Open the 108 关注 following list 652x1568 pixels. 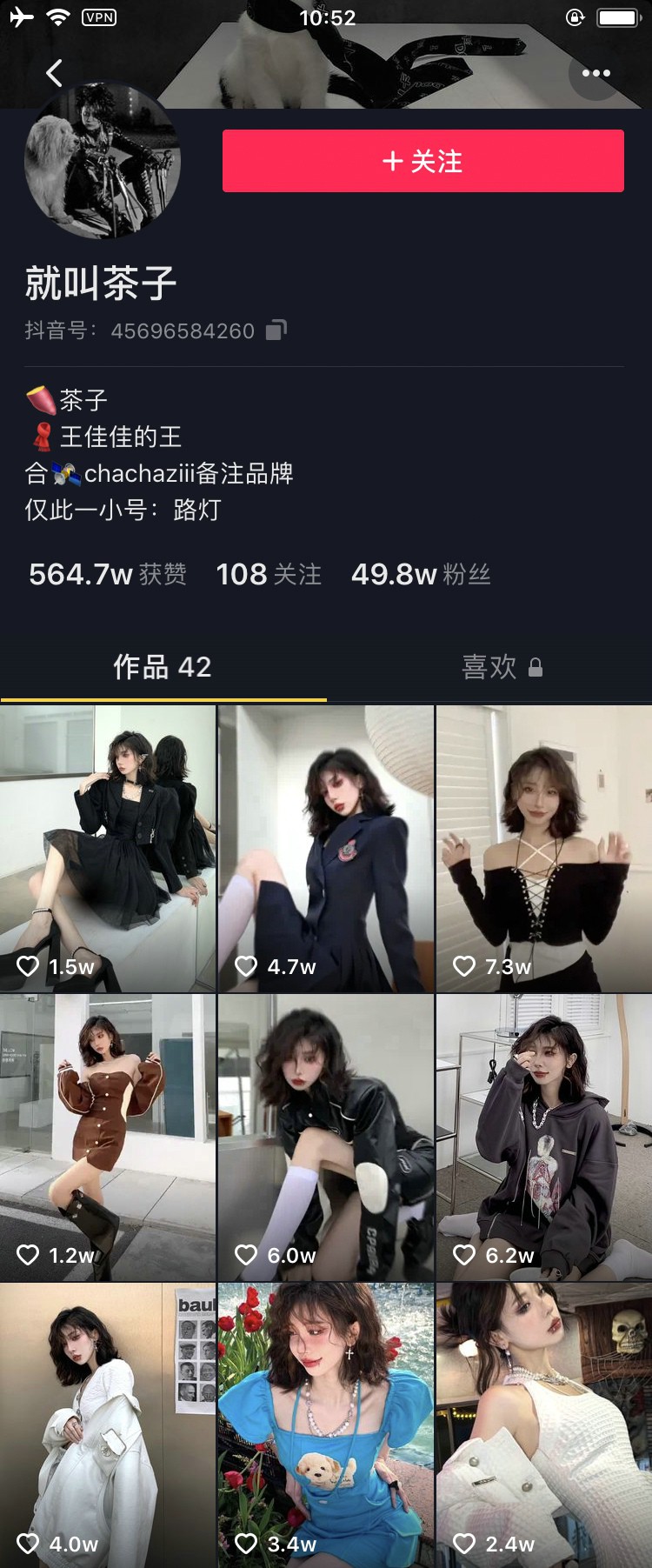pyautogui.click(x=269, y=574)
